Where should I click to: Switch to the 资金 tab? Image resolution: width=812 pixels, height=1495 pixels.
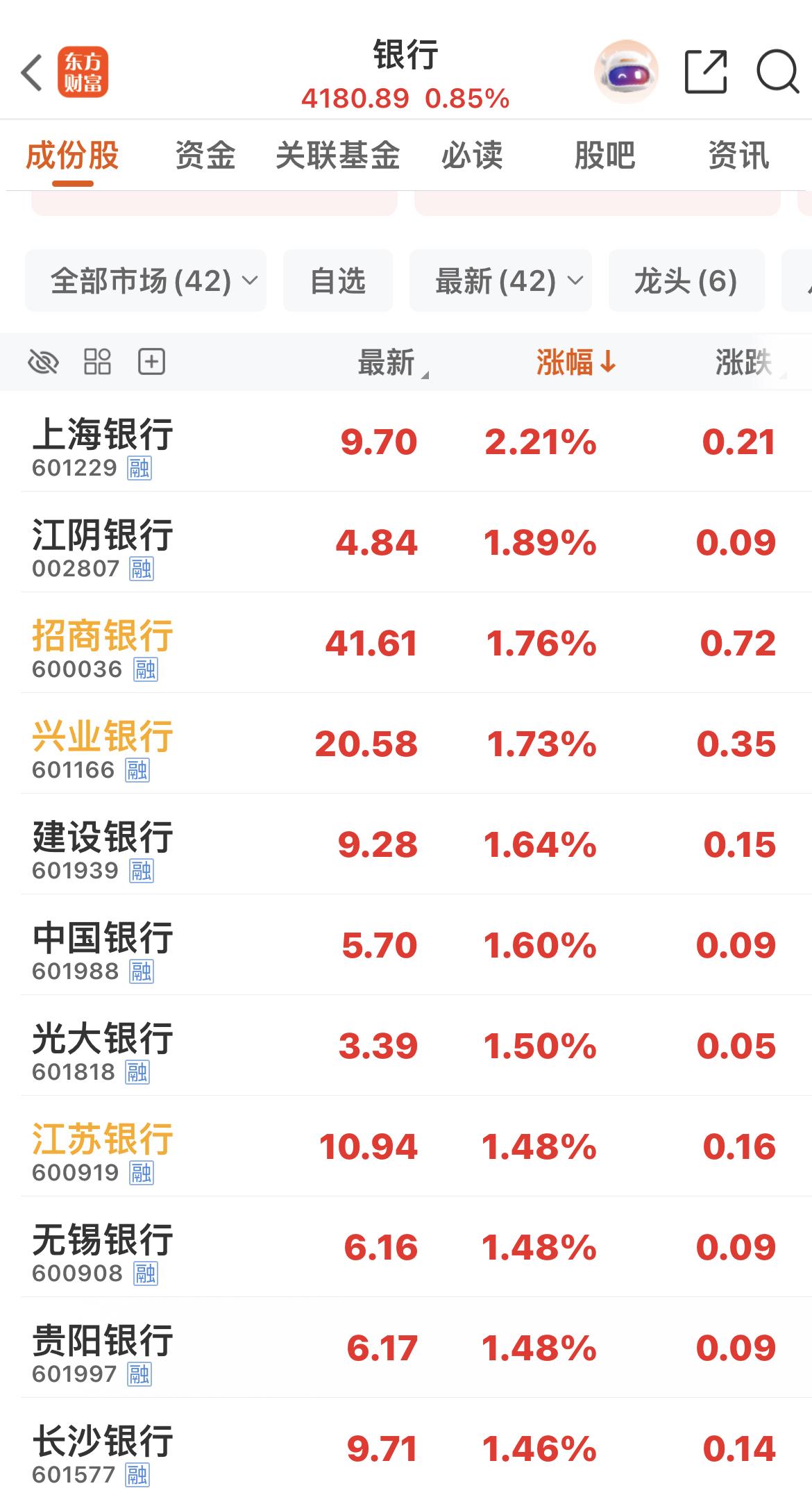pyautogui.click(x=205, y=156)
